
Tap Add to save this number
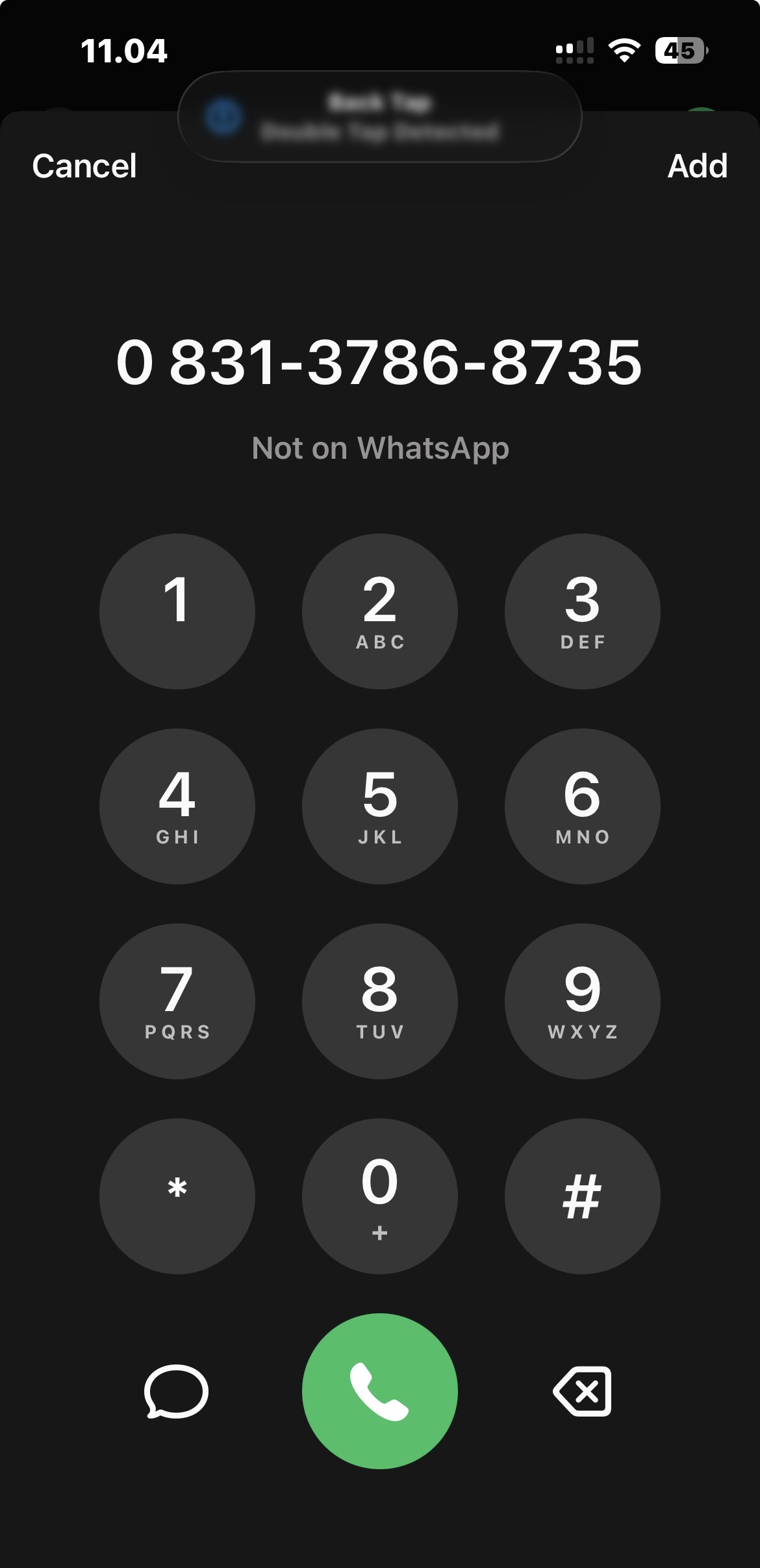click(x=697, y=166)
